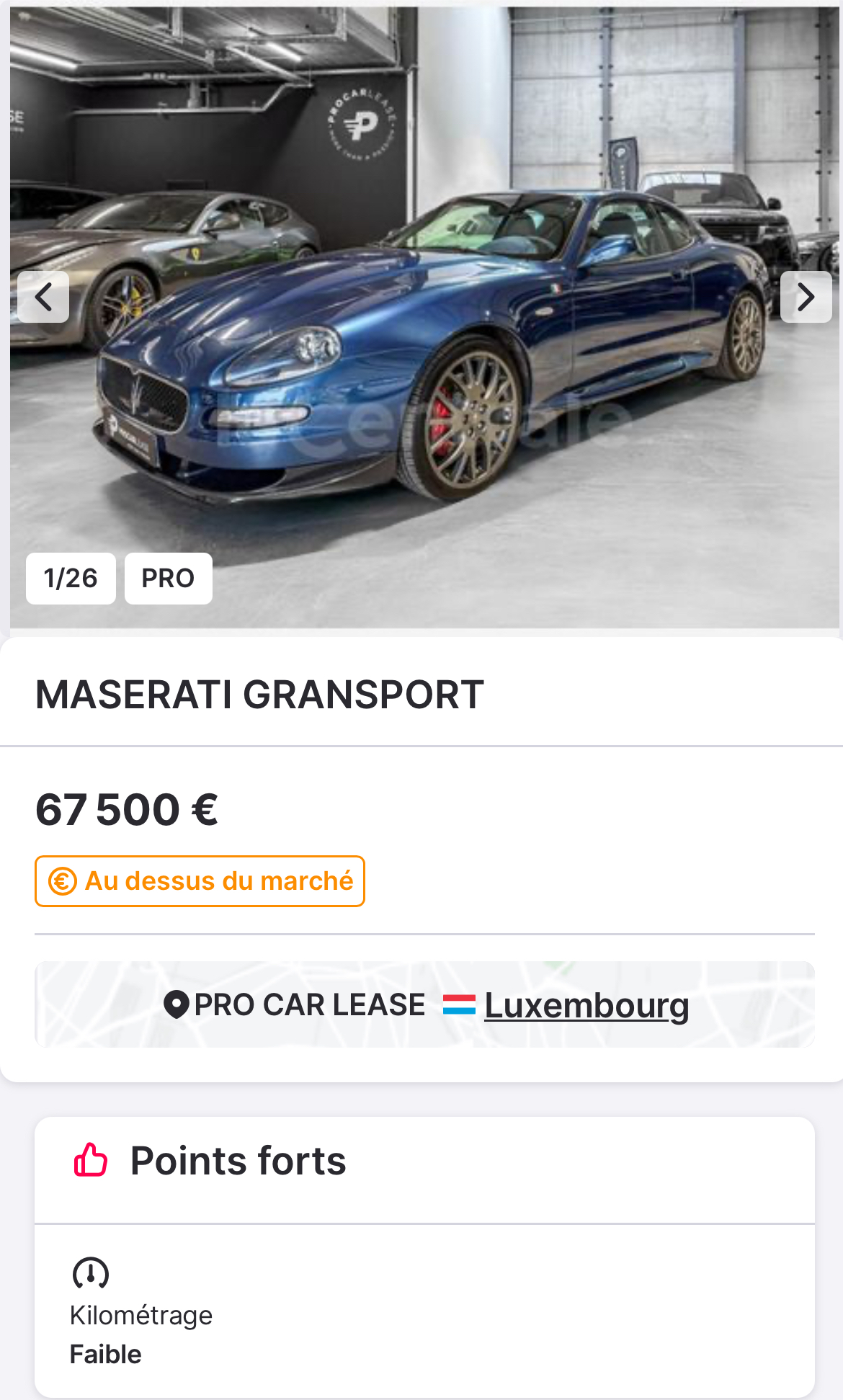This screenshot has width=843, height=1400.
Task: Show the next car photo
Action: pos(806,297)
